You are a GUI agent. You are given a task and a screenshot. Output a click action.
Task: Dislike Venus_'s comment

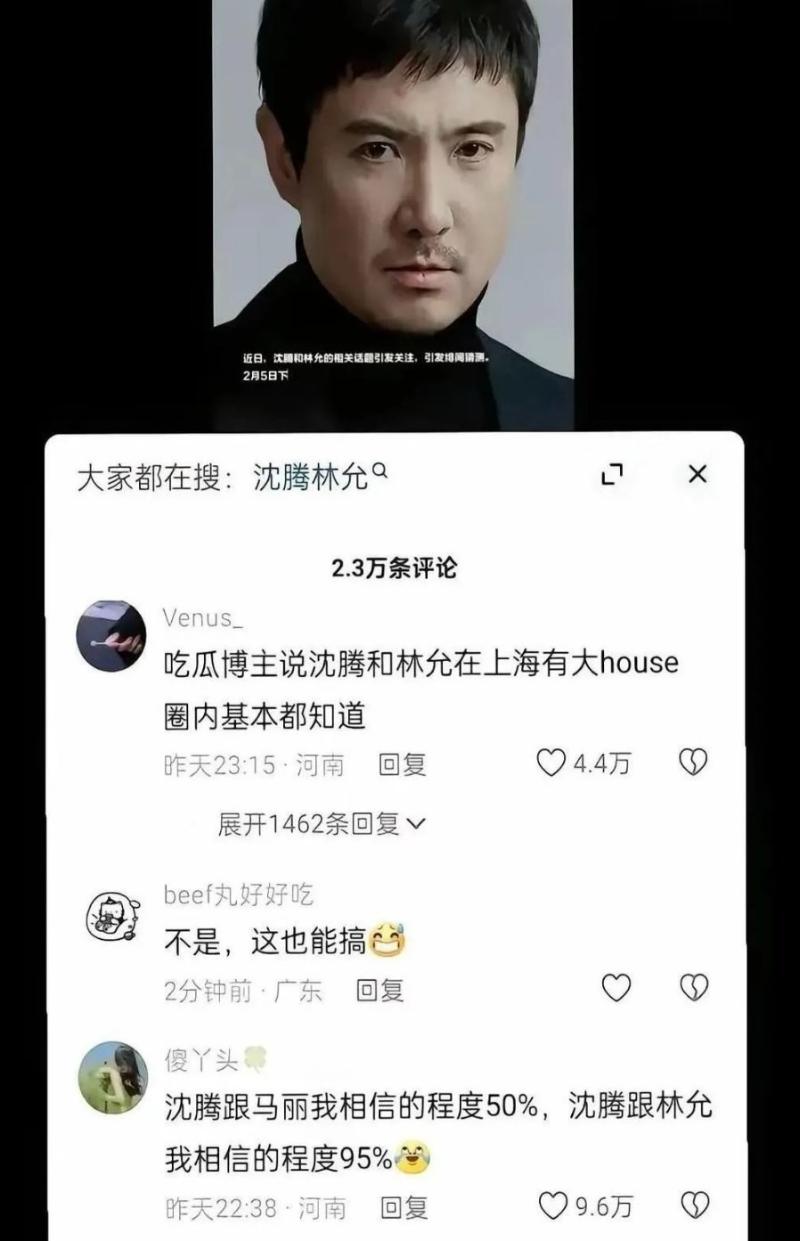pyautogui.click(x=693, y=764)
